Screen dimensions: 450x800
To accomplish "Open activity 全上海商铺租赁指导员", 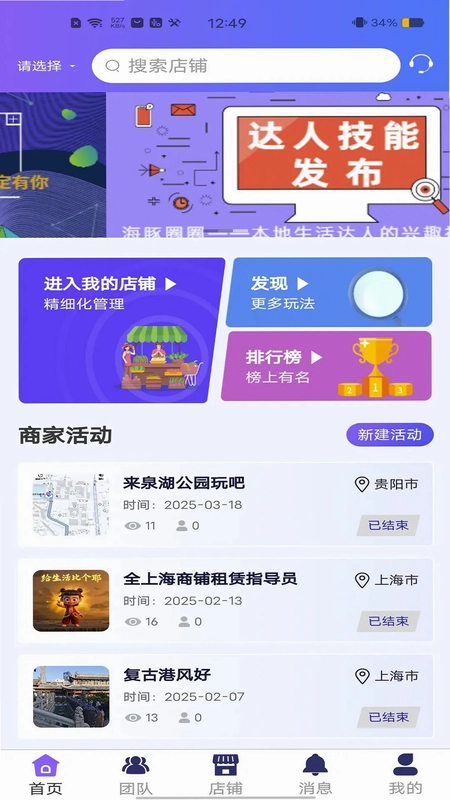I will click(225, 600).
